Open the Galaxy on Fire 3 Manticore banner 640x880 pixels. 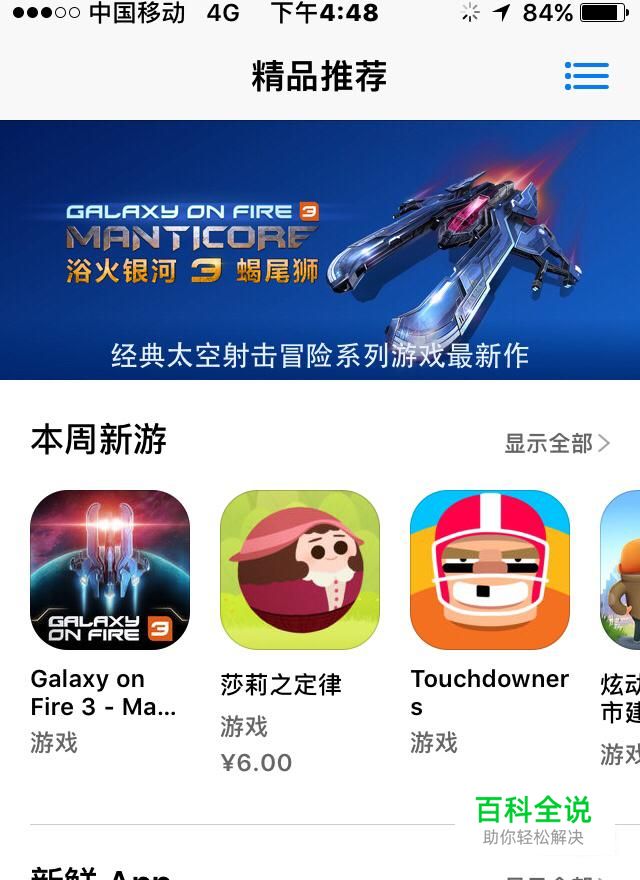[320, 250]
